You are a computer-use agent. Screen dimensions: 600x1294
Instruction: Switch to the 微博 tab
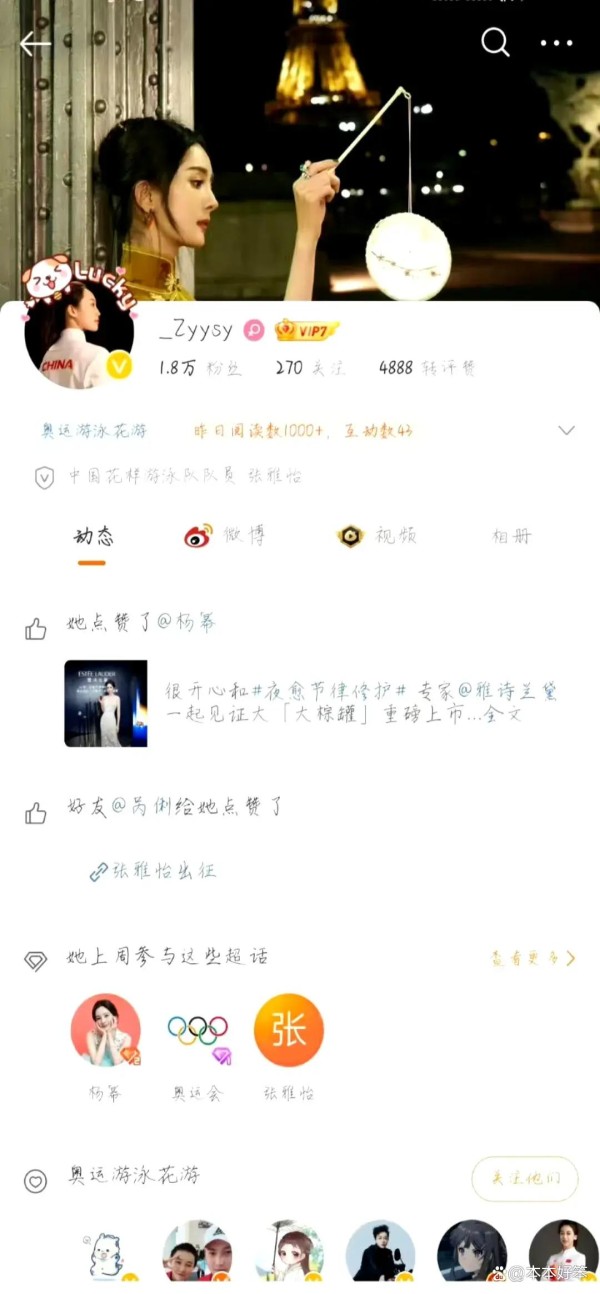tap(225, 536)
